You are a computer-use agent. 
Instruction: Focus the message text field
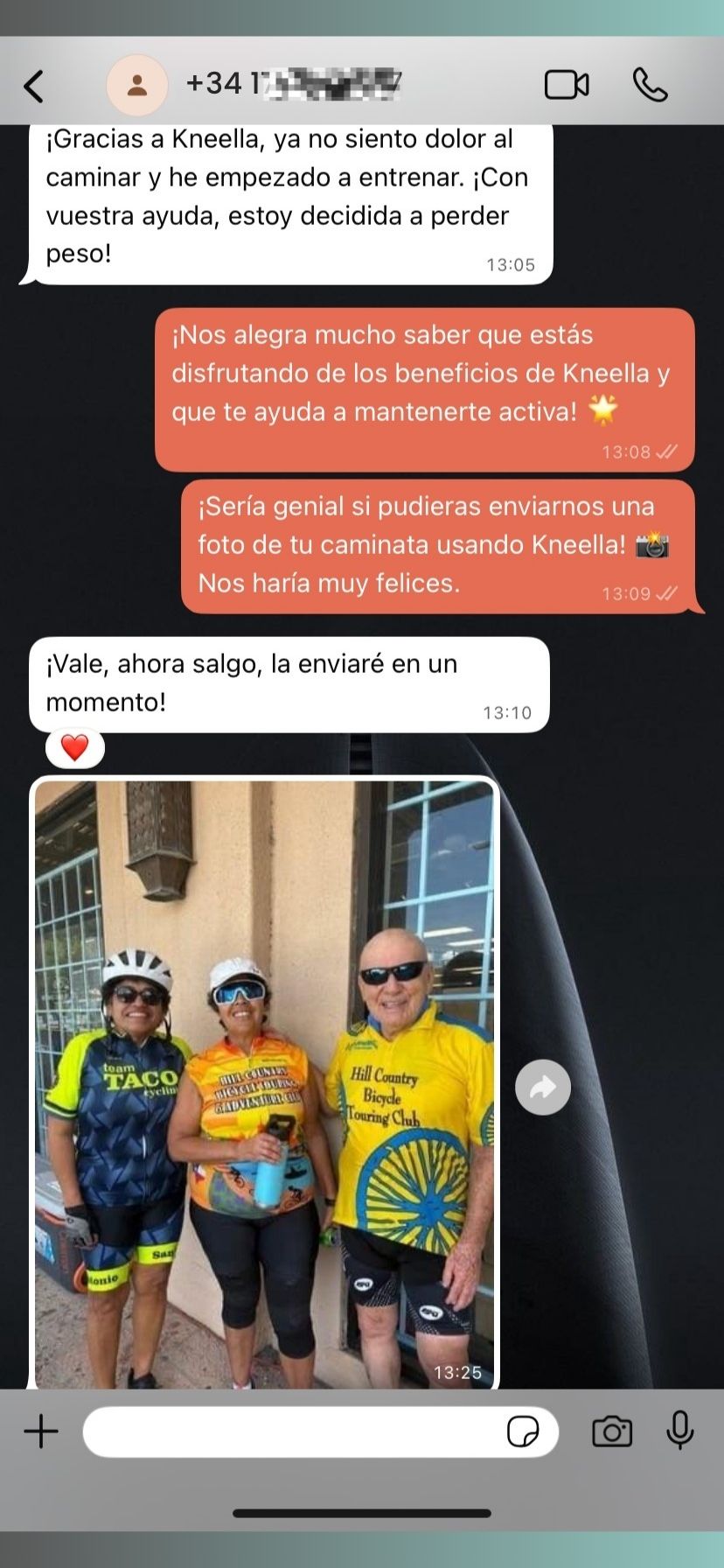tap(293, 1432)
